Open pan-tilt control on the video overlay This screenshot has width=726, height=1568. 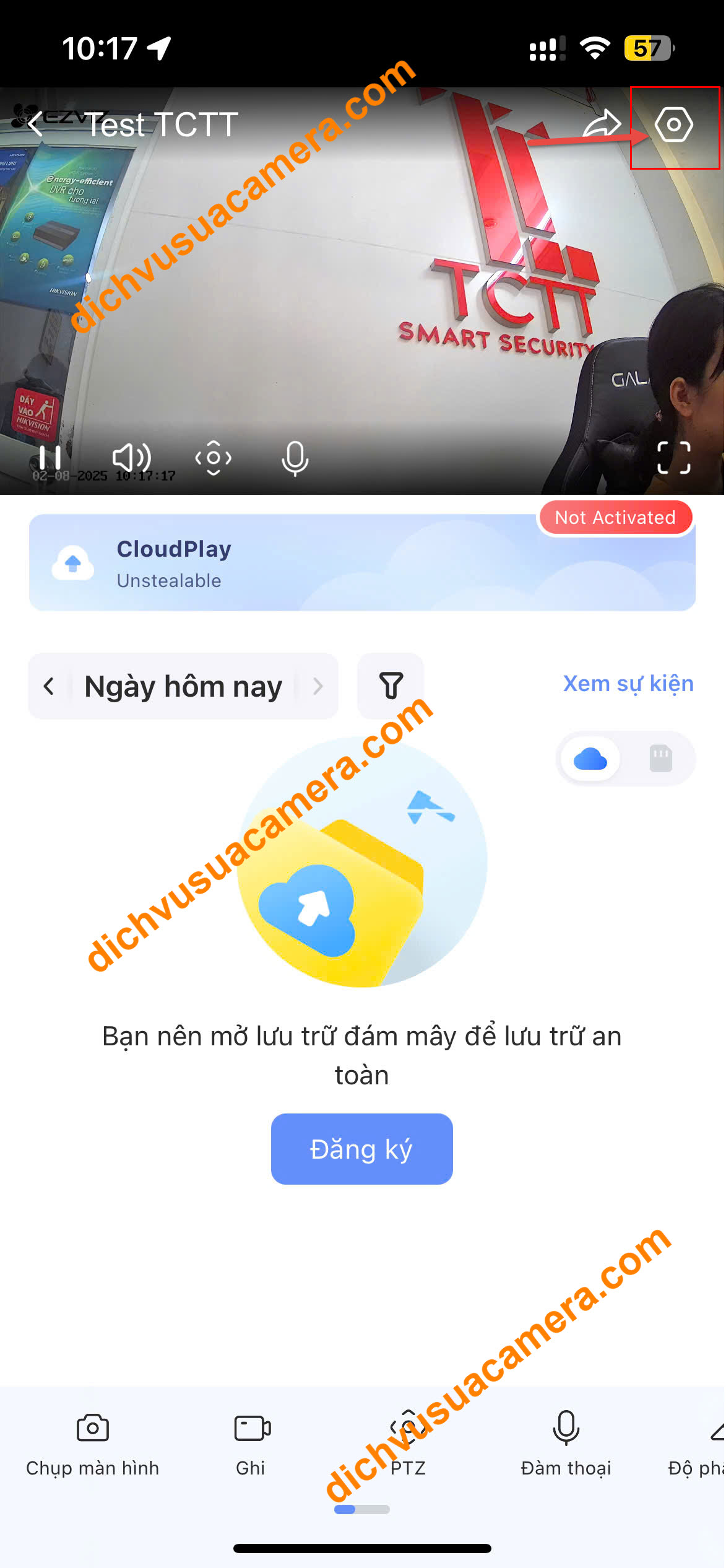(214, 458)
